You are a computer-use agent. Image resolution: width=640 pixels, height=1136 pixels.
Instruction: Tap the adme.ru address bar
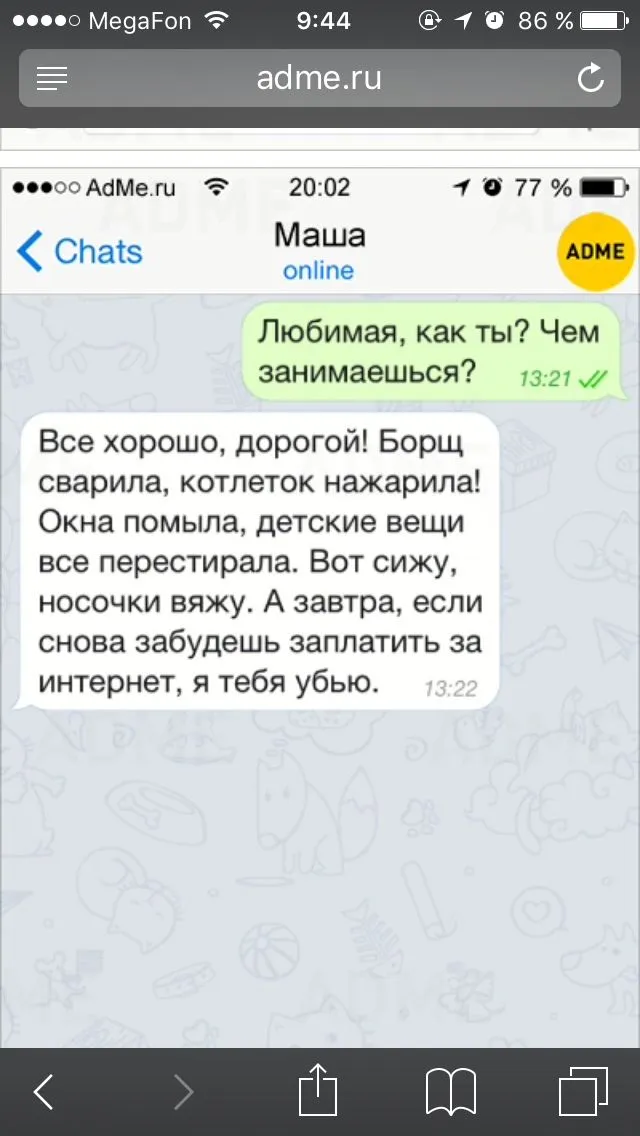320,78
